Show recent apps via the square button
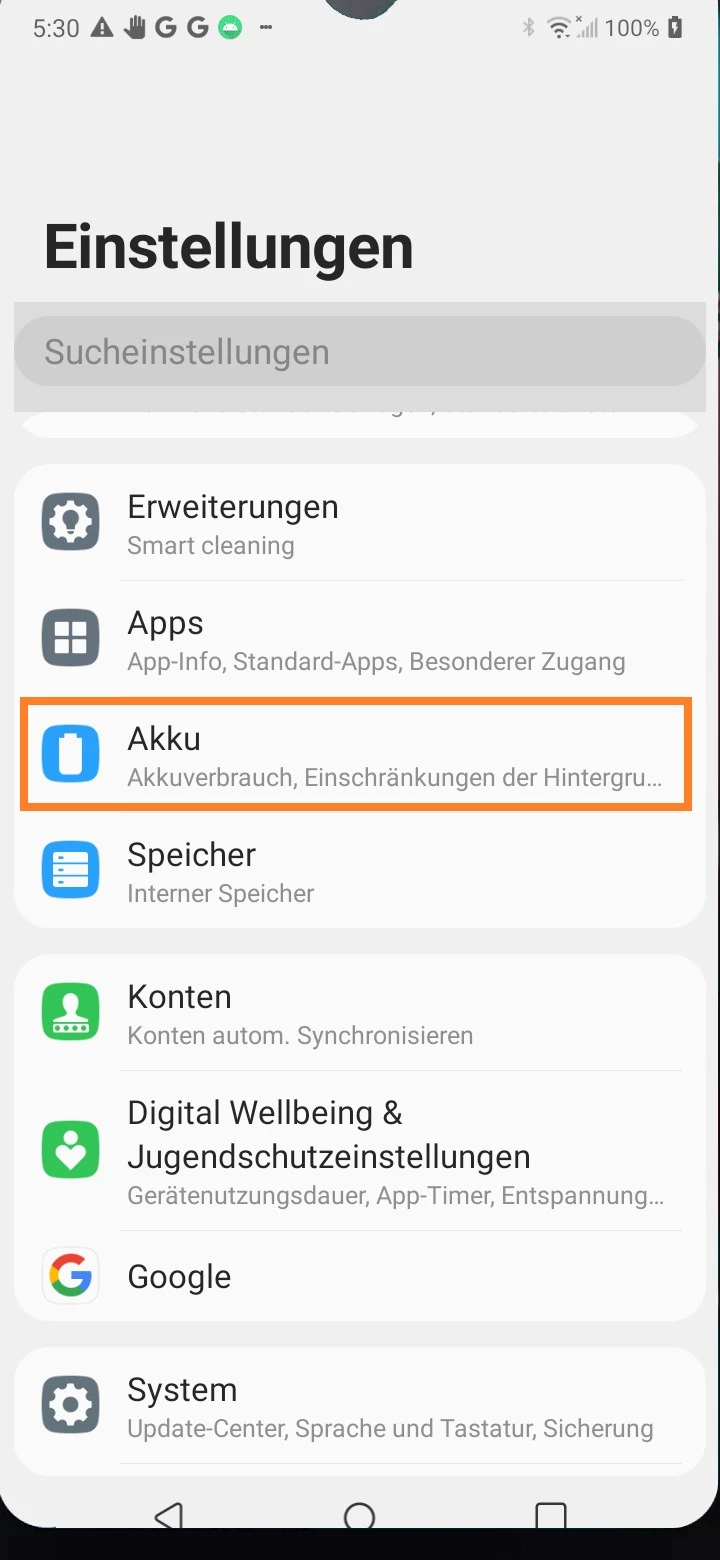720x1560 pixels. coord(551,1517)
